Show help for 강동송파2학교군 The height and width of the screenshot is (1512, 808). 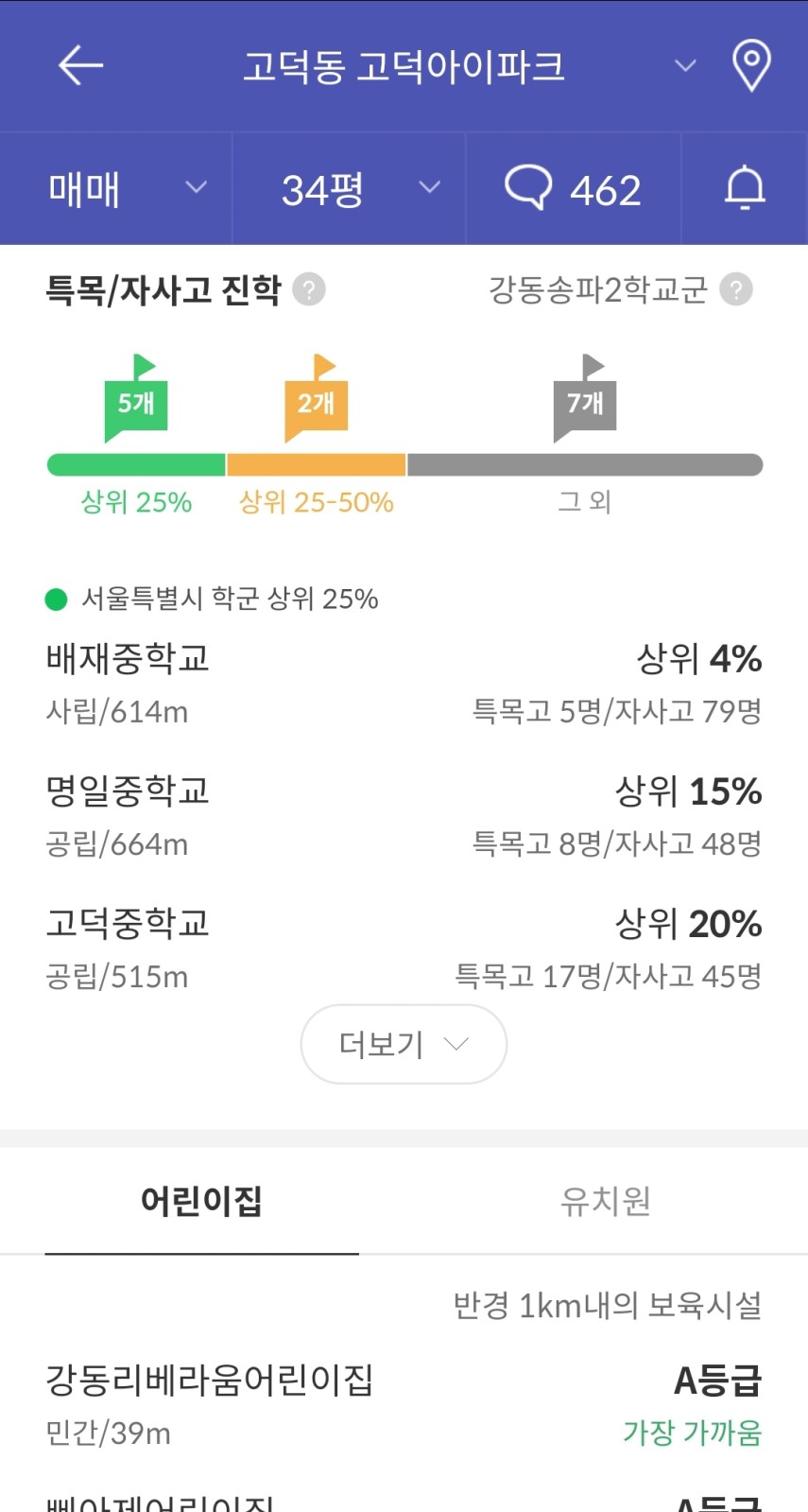736,289
